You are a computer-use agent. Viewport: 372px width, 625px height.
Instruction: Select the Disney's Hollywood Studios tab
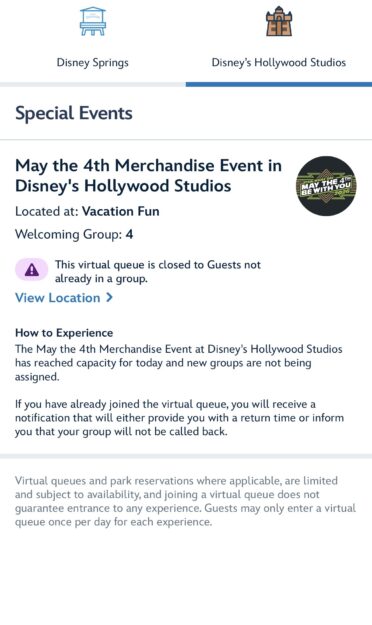279,42
